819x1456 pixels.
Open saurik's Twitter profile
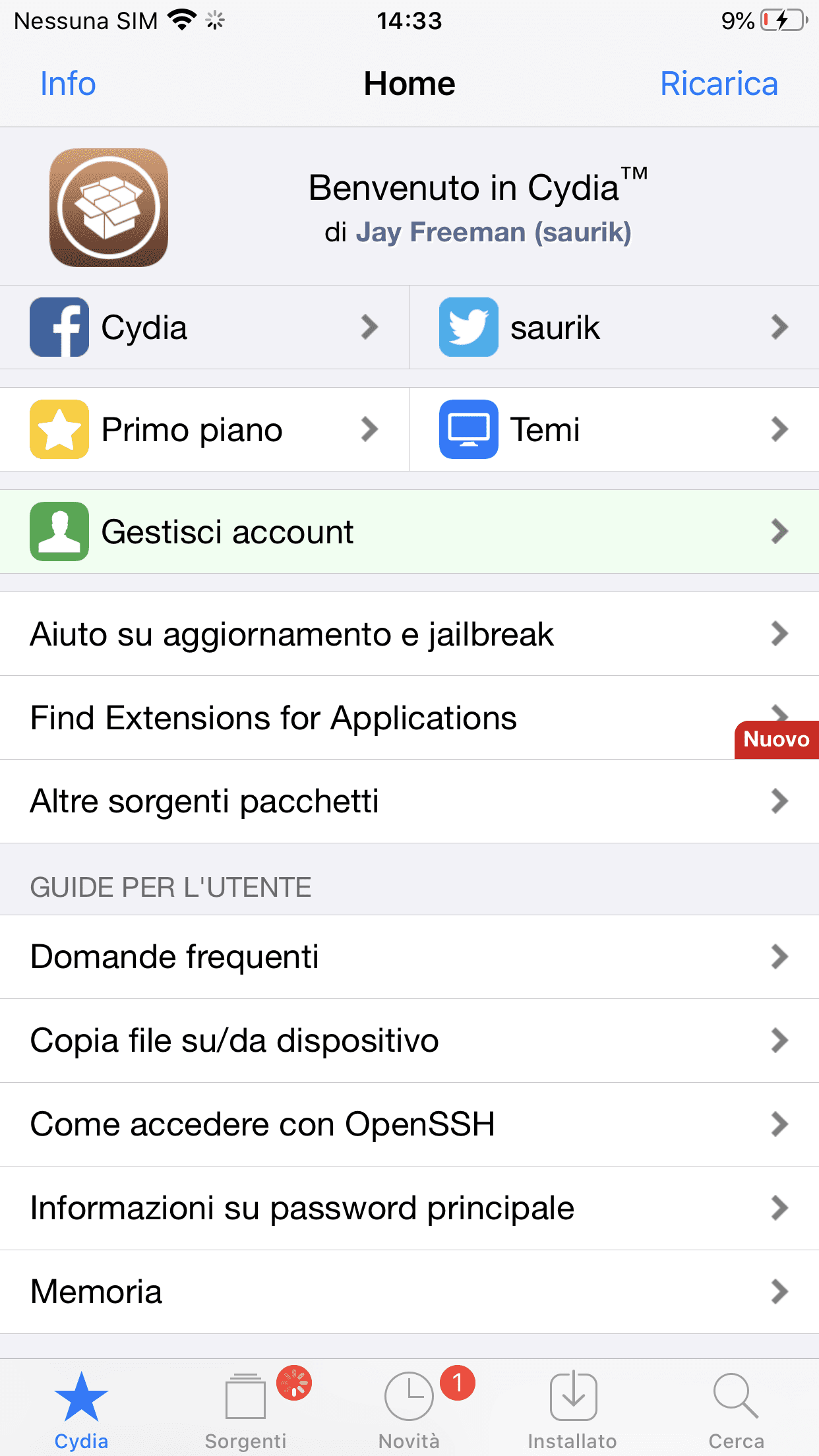(615, 327)
